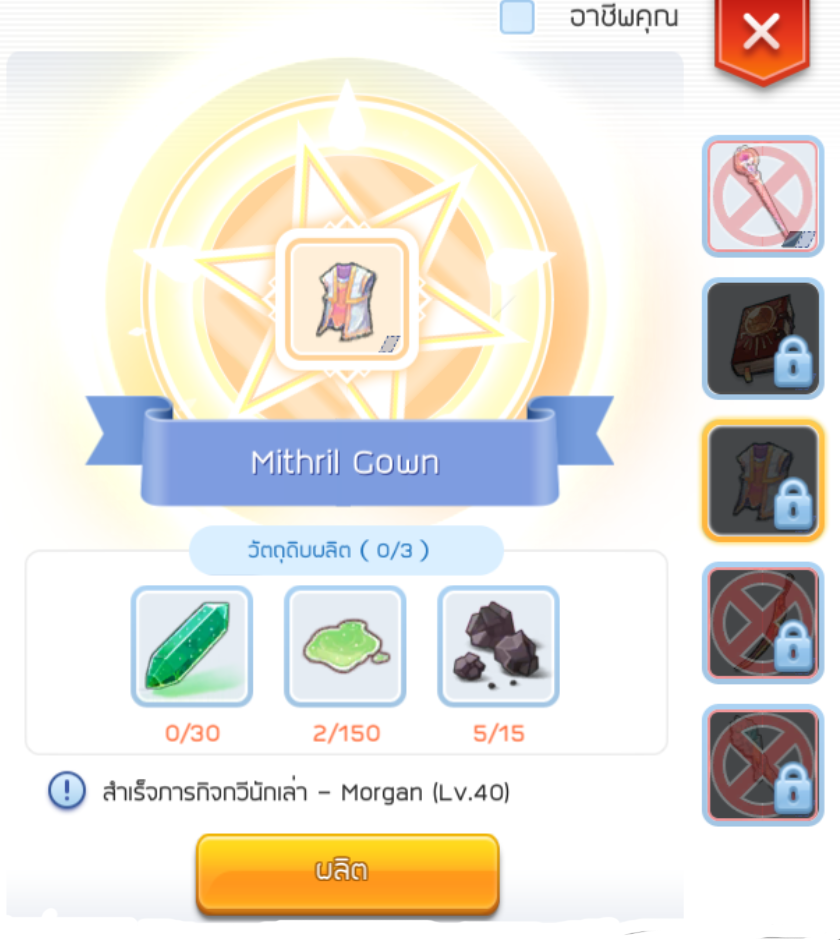View the dark ore material

498,646
